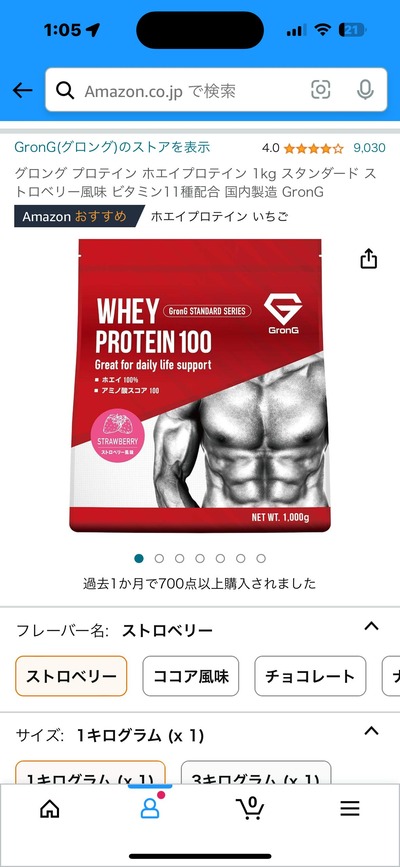The height and width of the screenshot is (867, 400).
Task: Open the 9,030 customer ratings
Action: pos(369,148)
